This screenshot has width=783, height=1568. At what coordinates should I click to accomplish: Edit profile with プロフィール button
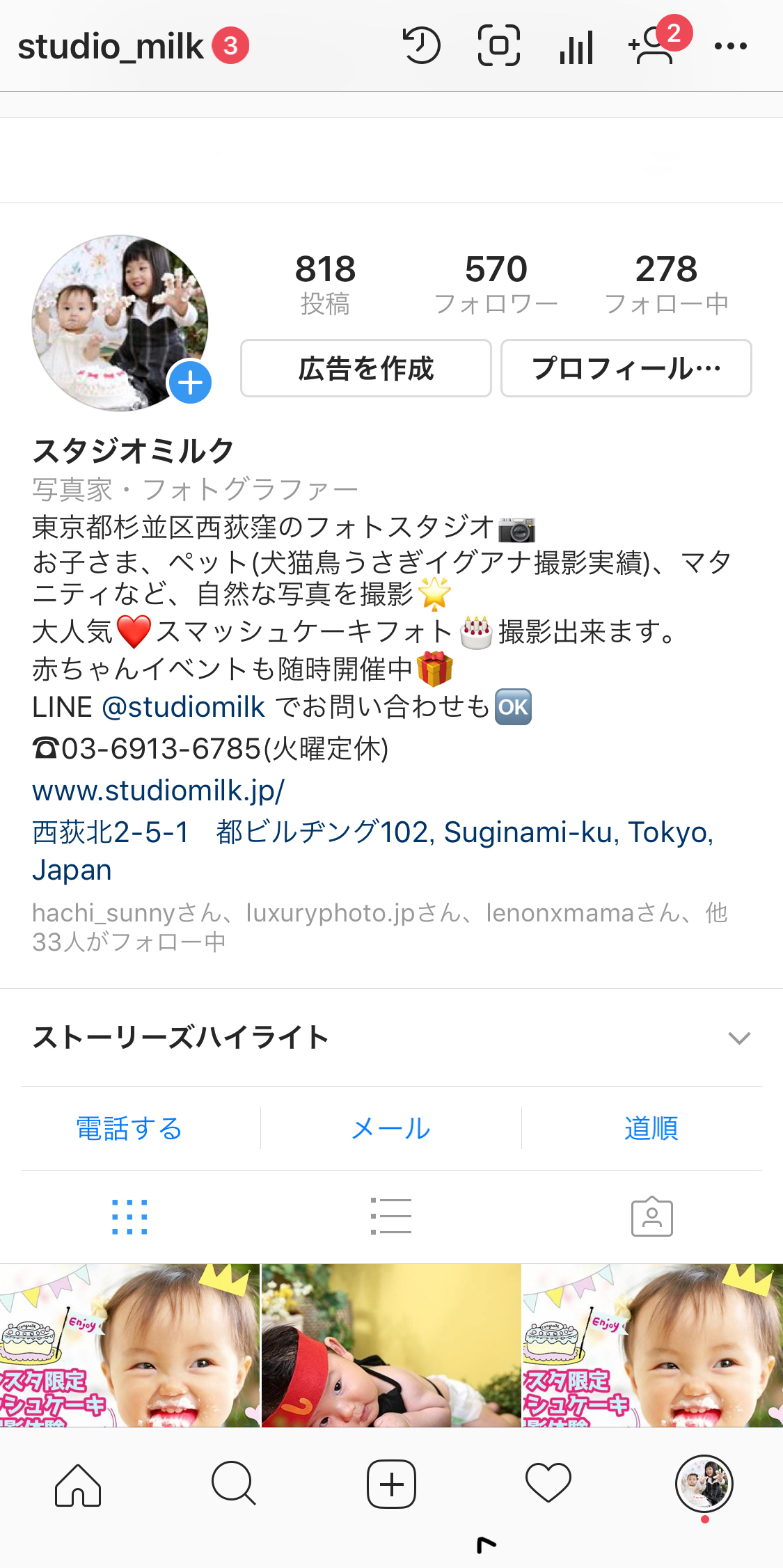(626, 368)
